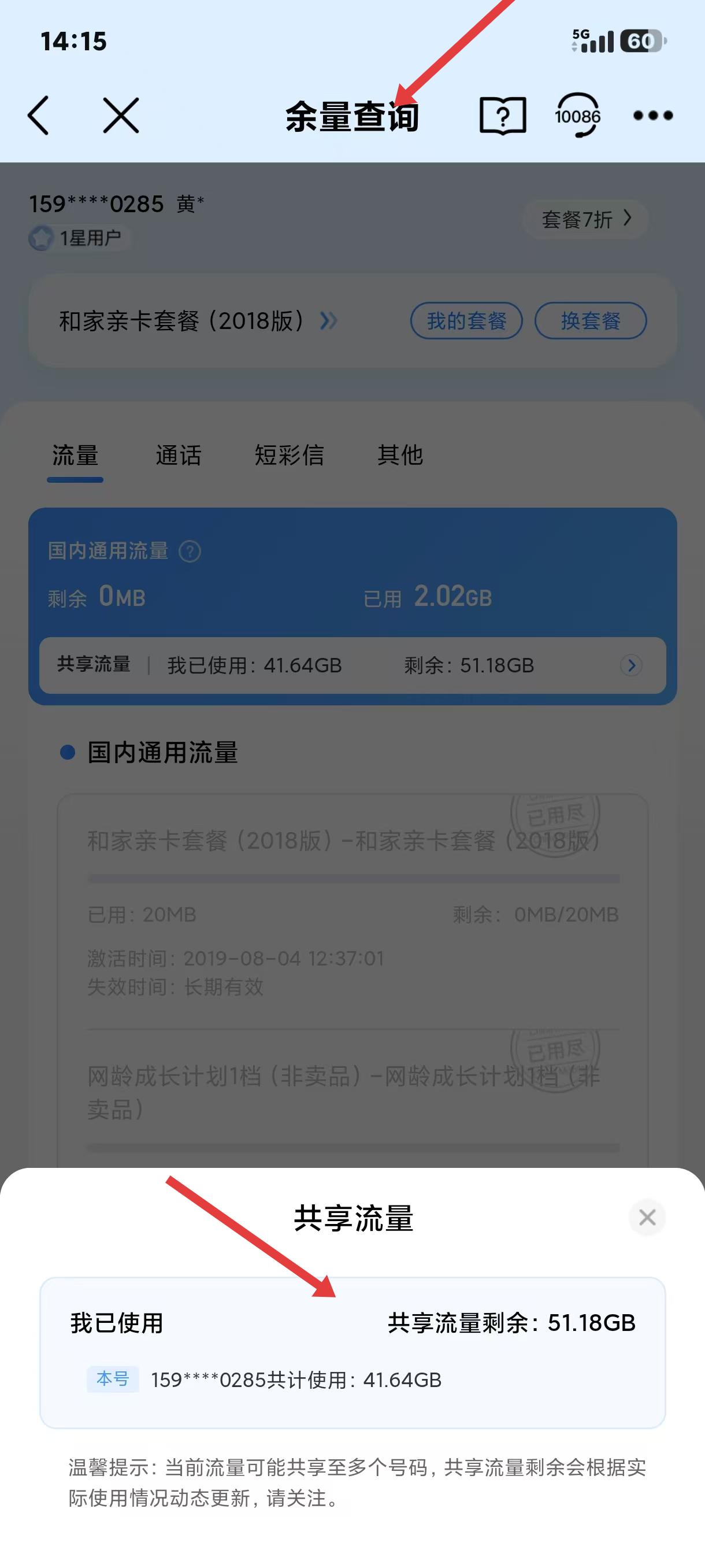Contact 10086 customer service

(577, 115)
